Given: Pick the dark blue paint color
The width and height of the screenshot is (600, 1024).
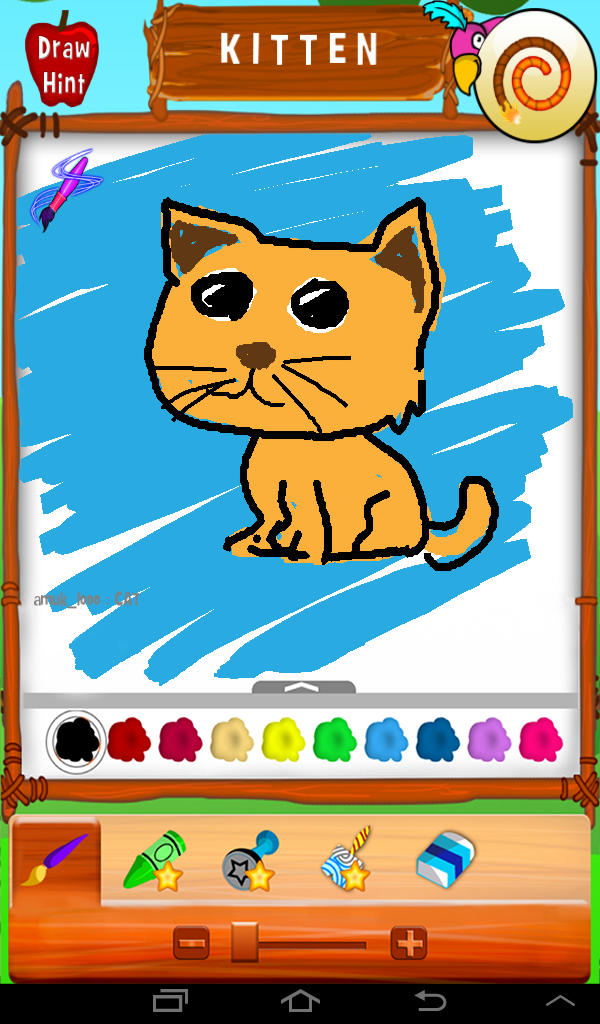Looking at the screenshot, I should pyautogui.click(x=438, y=740).
